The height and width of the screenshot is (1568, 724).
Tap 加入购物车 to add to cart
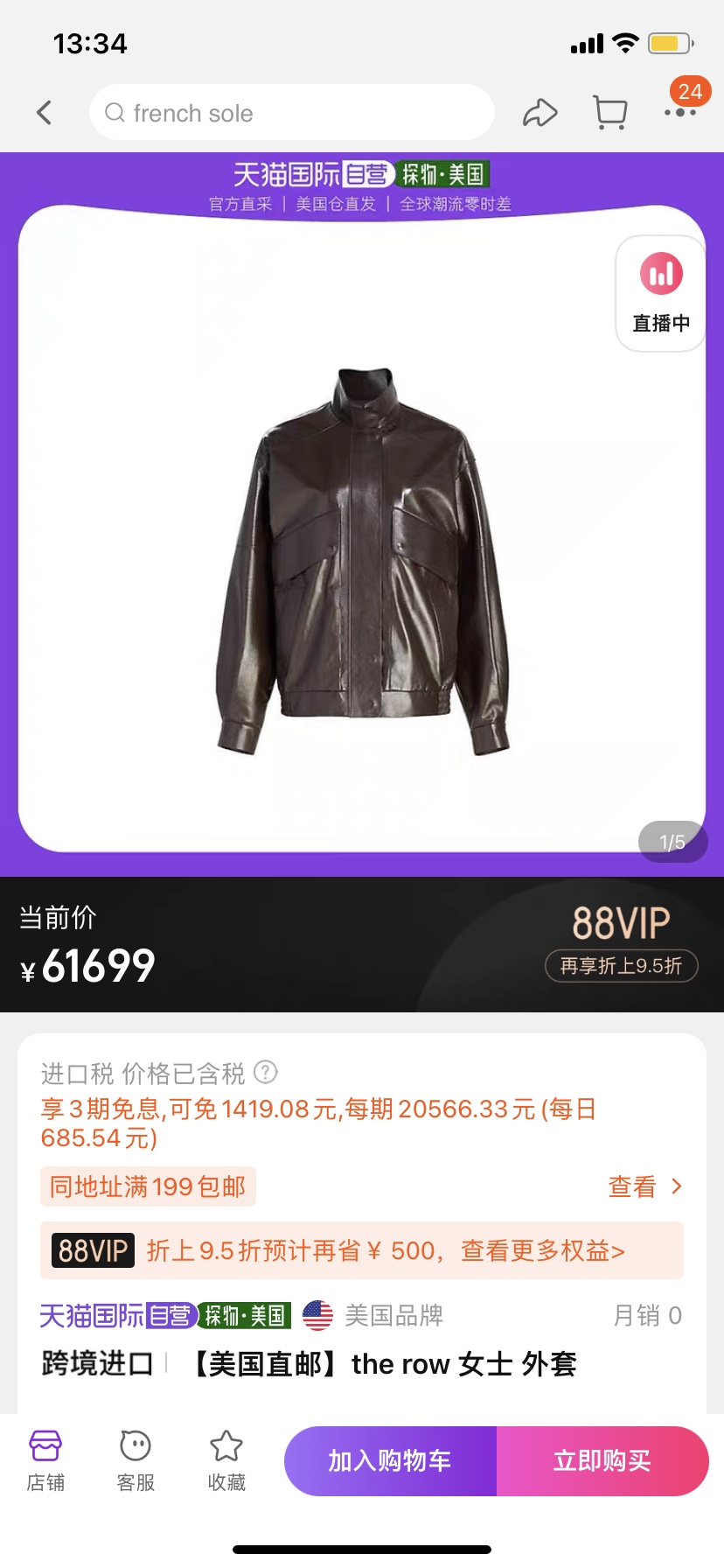click(x=390, y=1460)
